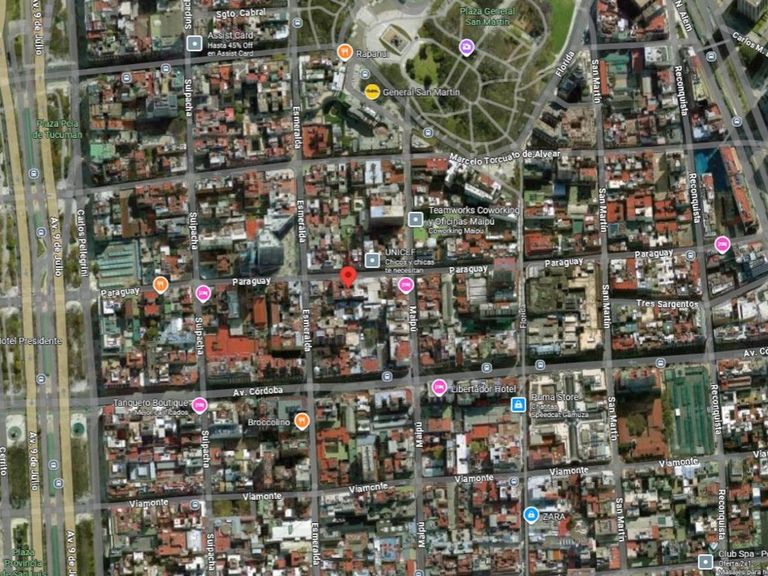Open the Rapanui restaurant marker
Image resolution: width=768 pixels, height=576 pixels.
(345, 52)
